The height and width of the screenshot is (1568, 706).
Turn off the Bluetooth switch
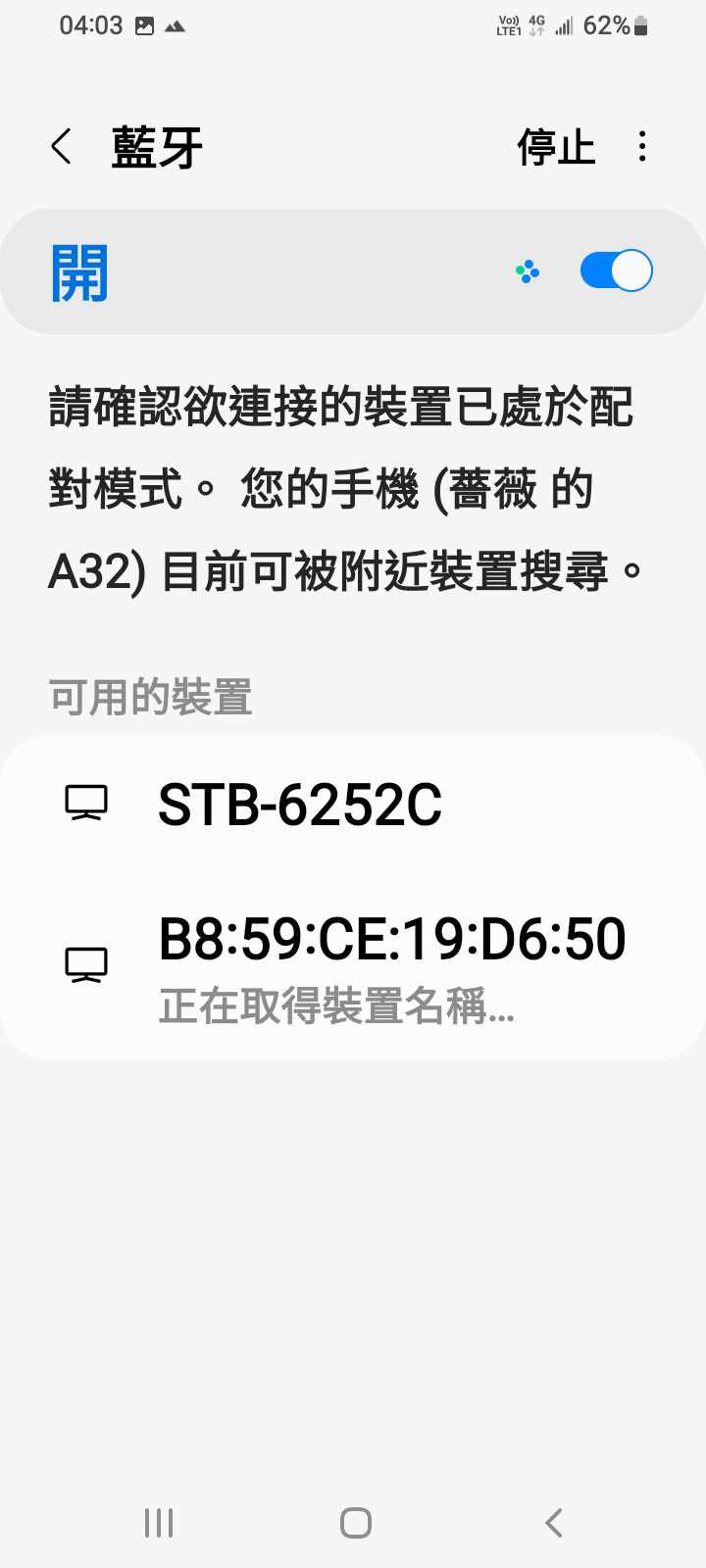coord(616,271)
